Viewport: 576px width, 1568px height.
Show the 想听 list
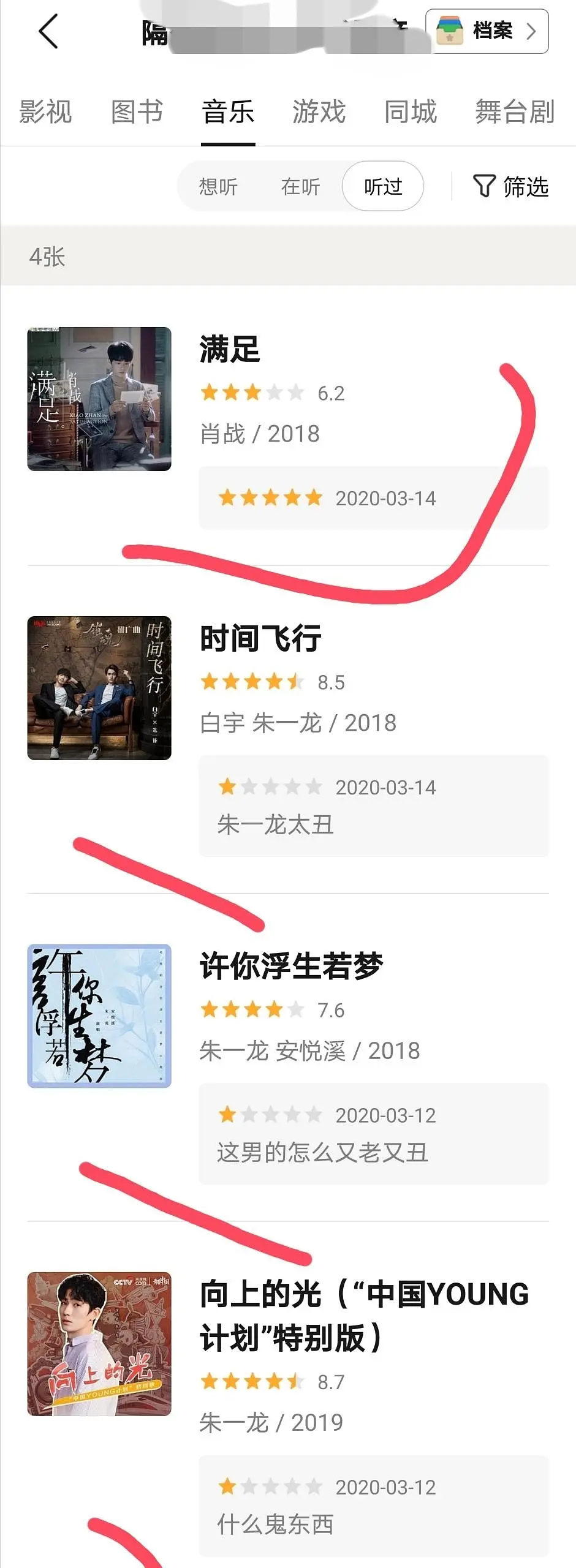coord(218,186)
